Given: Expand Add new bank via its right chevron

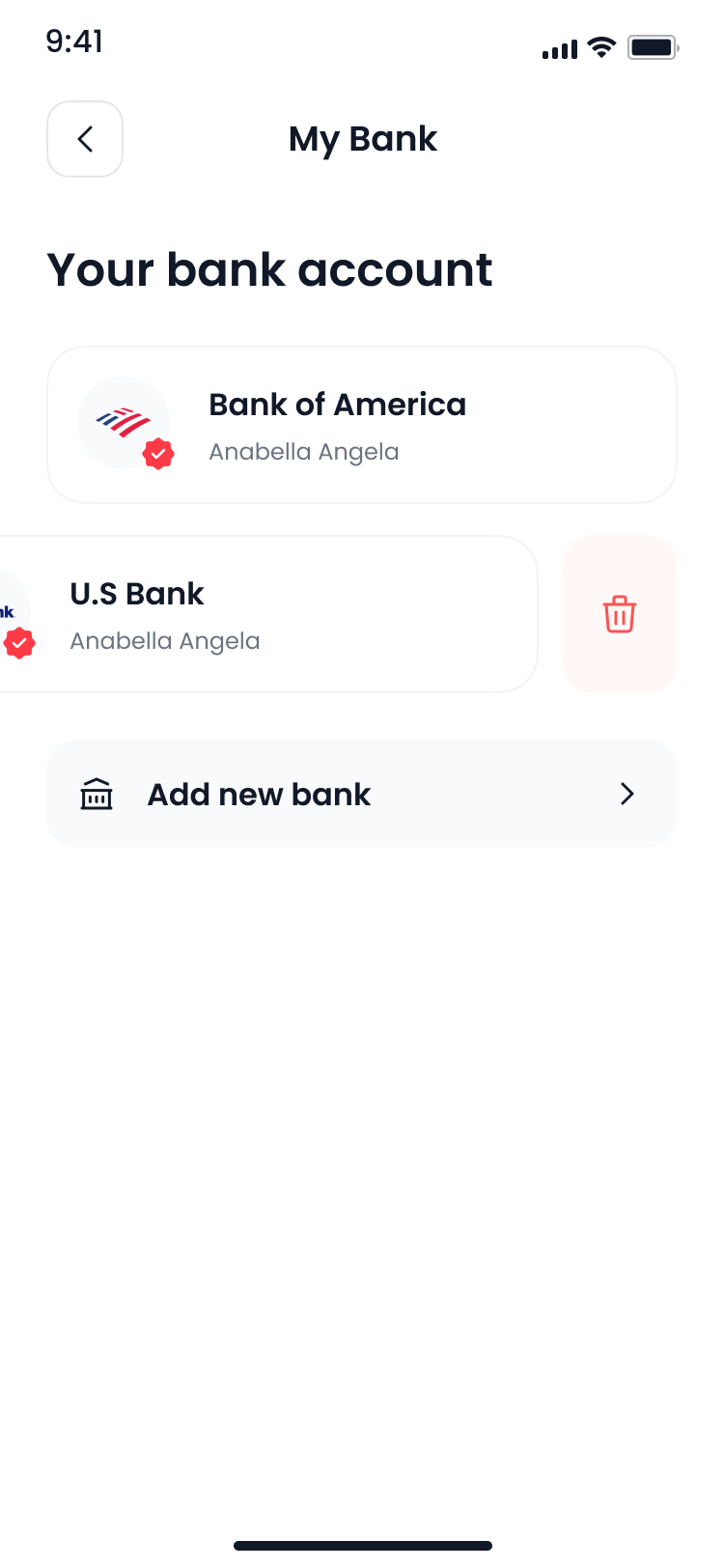Looking at the screenshot, I should coord(627,794).
